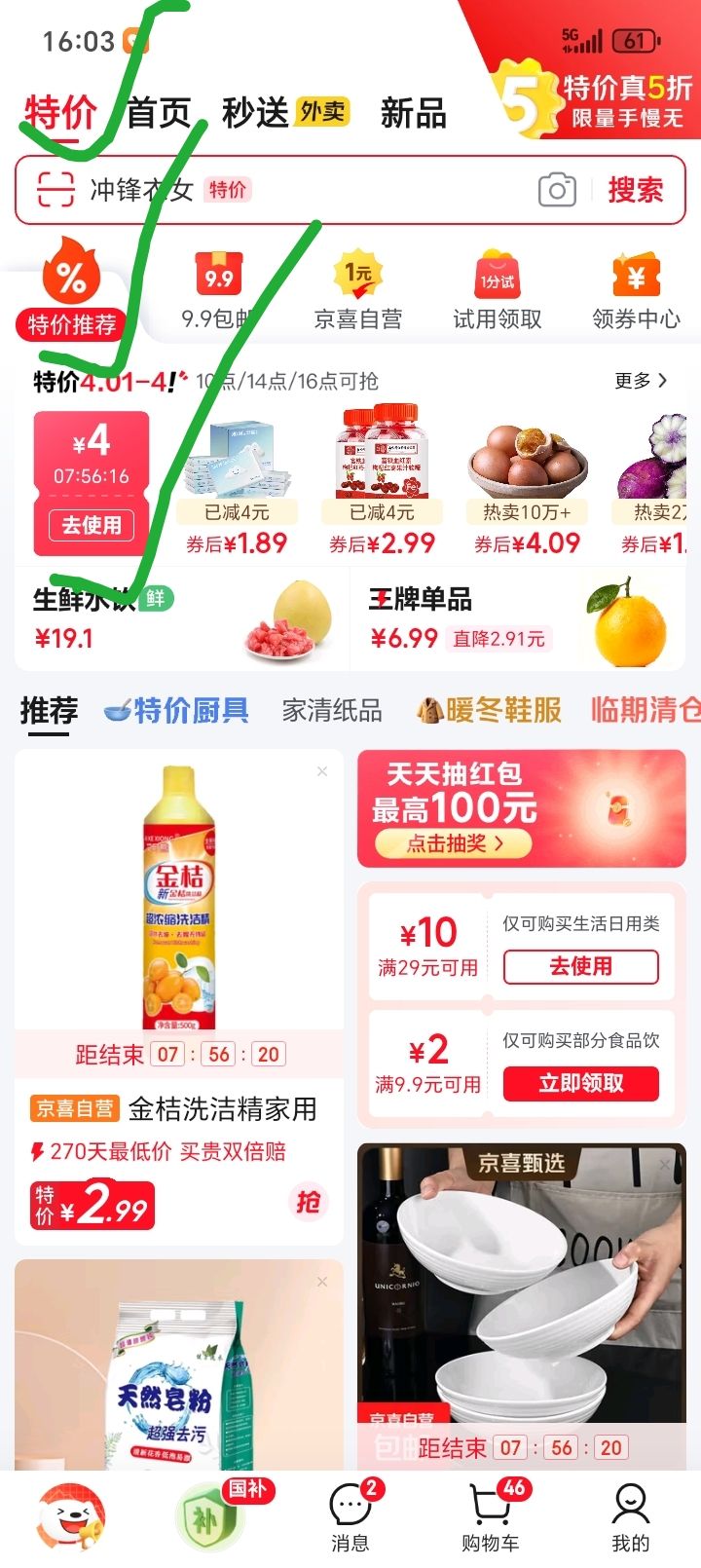Expand 更多 for the flash sale section

click(x=639, y=381)
